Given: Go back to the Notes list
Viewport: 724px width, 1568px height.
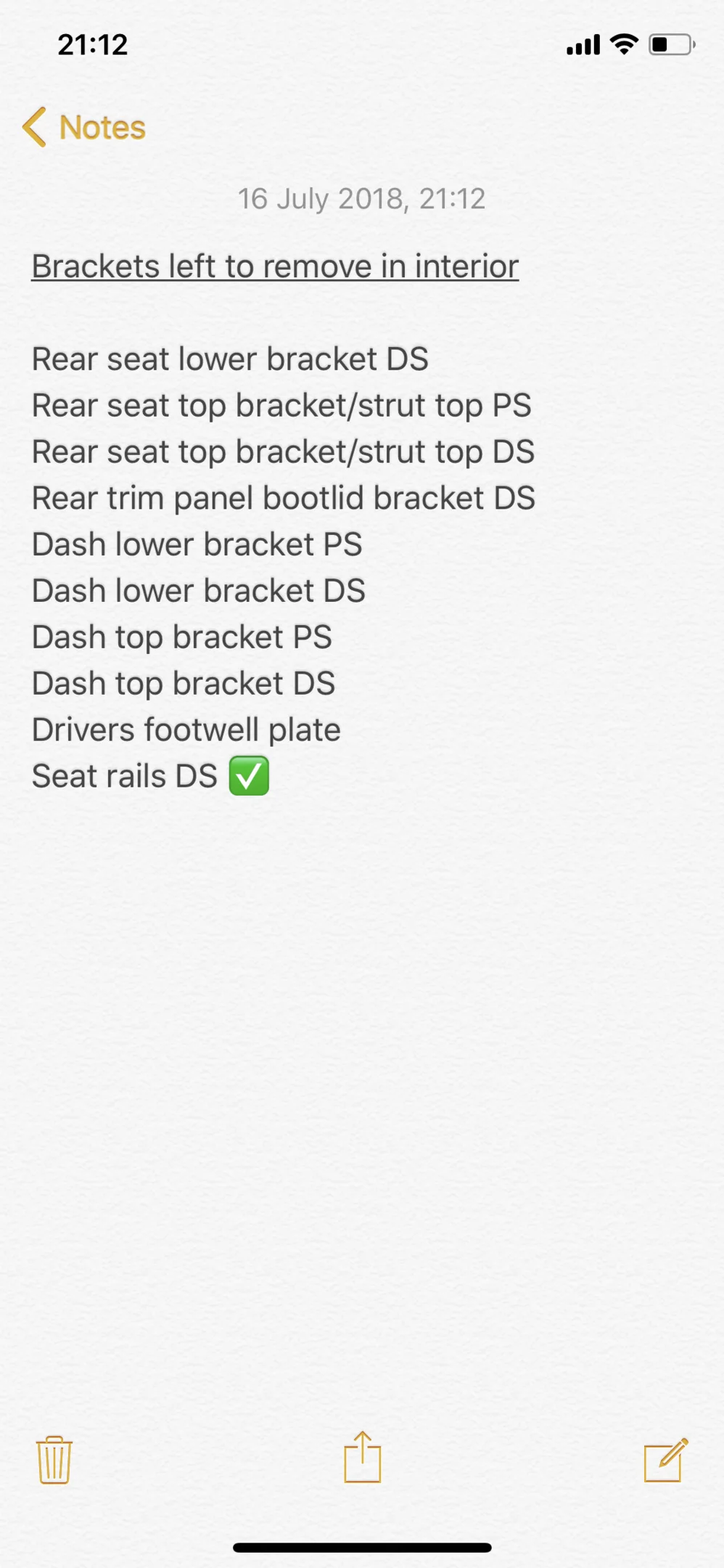Looking at the screenshot, I should coord(84,127).
